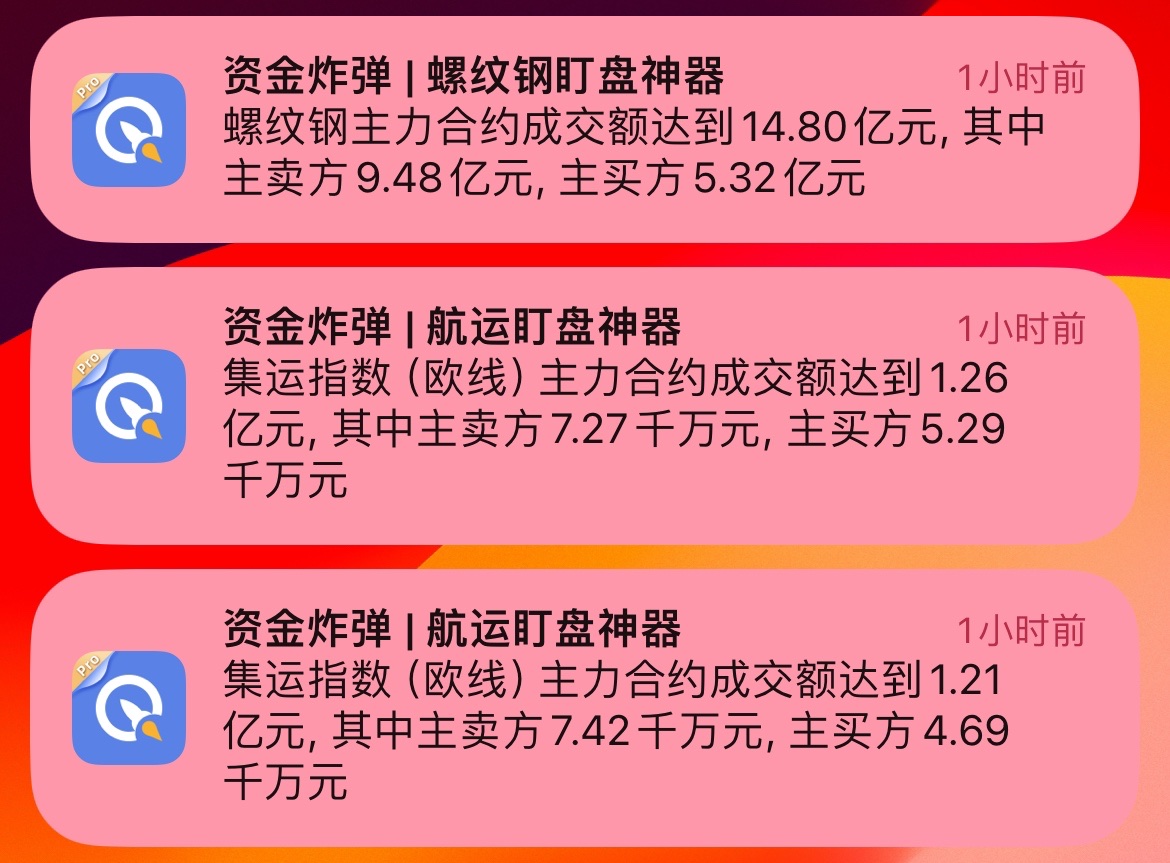Open the 航运盯盘神器 notification showing 1.26亿元
Viewport: 1170px width, 863px height.
[x=585, y=405]
